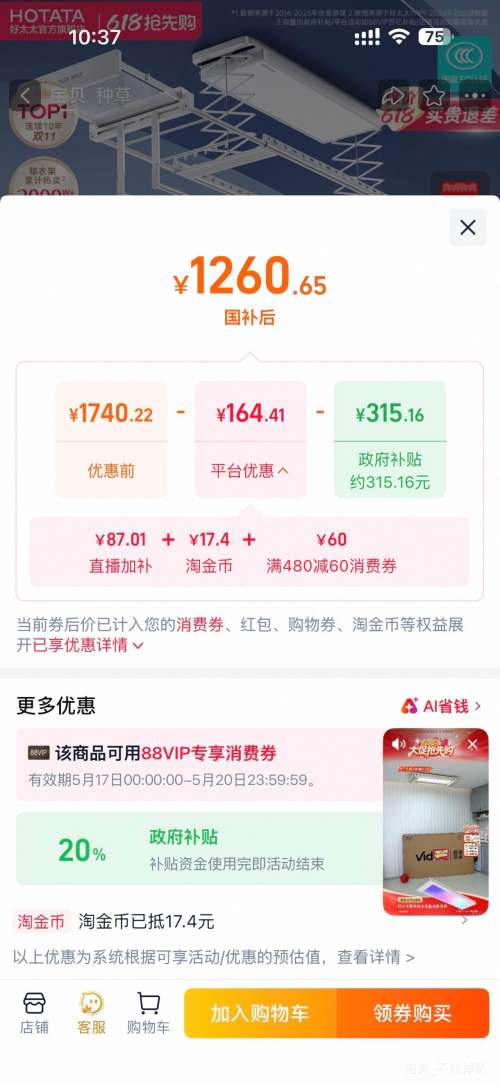Tap 查看详情 to view estimate details
The image size is (500, 1086).
point(376,957)
